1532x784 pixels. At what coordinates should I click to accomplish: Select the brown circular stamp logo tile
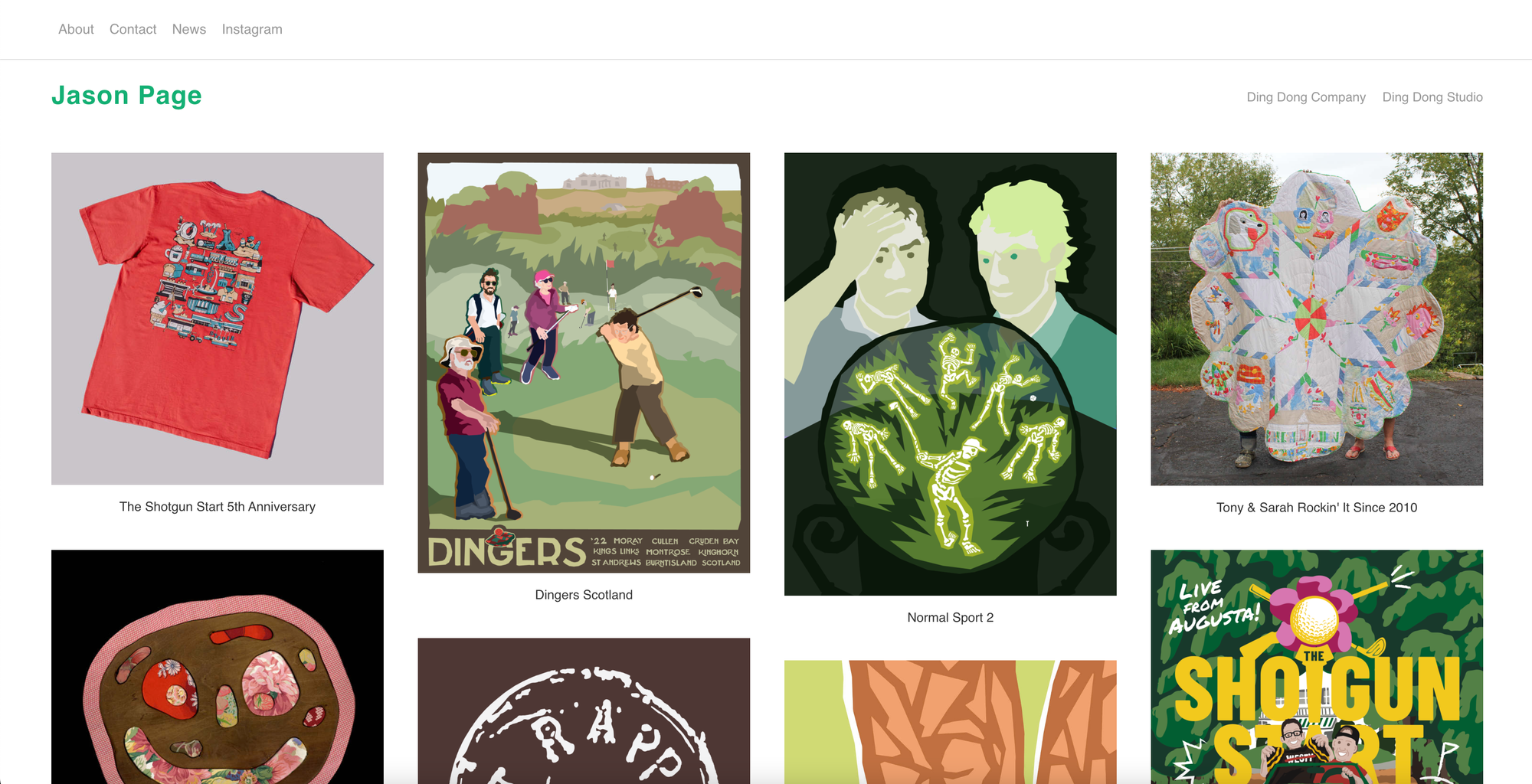click(x=584, y=710)
